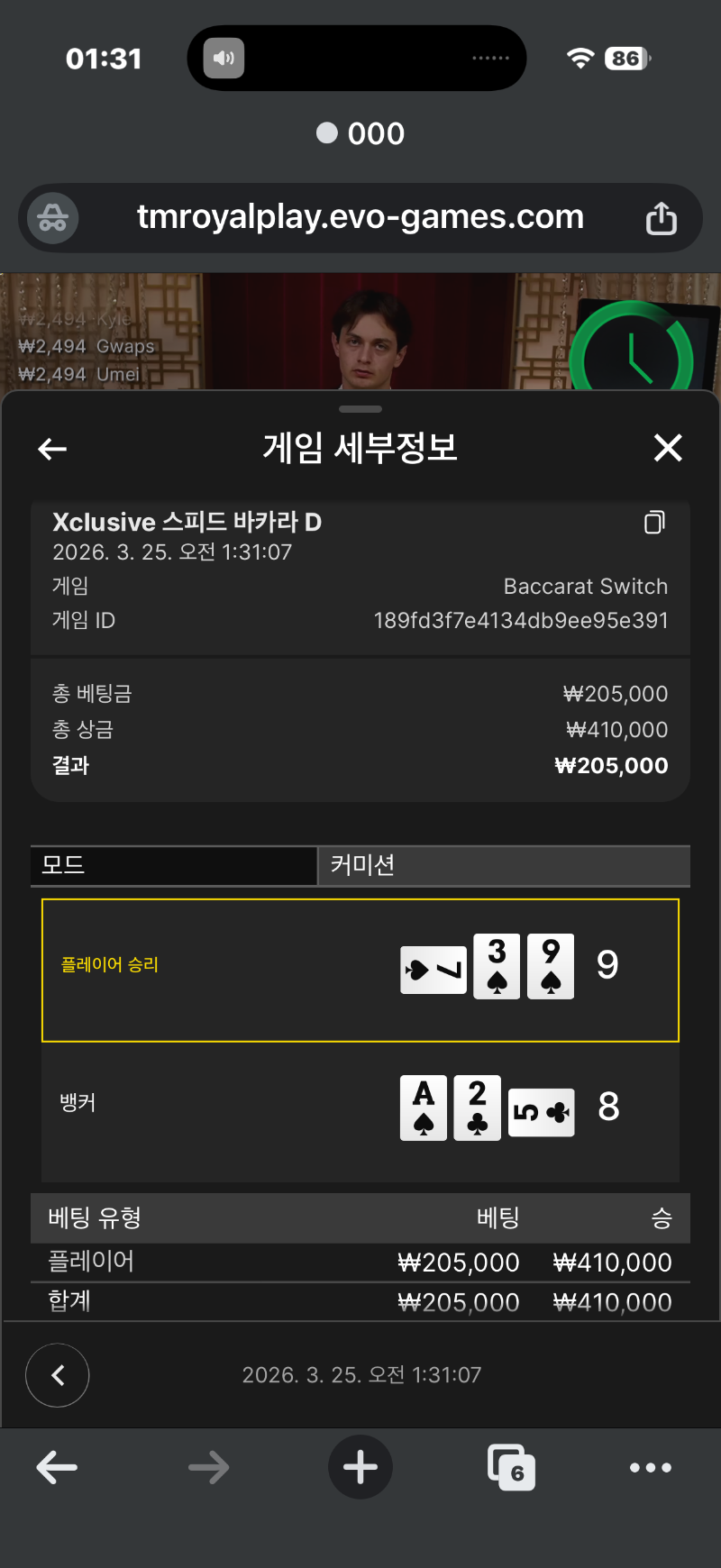Close the 게임 세부정보 panel
The image size is (721, 1568).
pos(668,448)
